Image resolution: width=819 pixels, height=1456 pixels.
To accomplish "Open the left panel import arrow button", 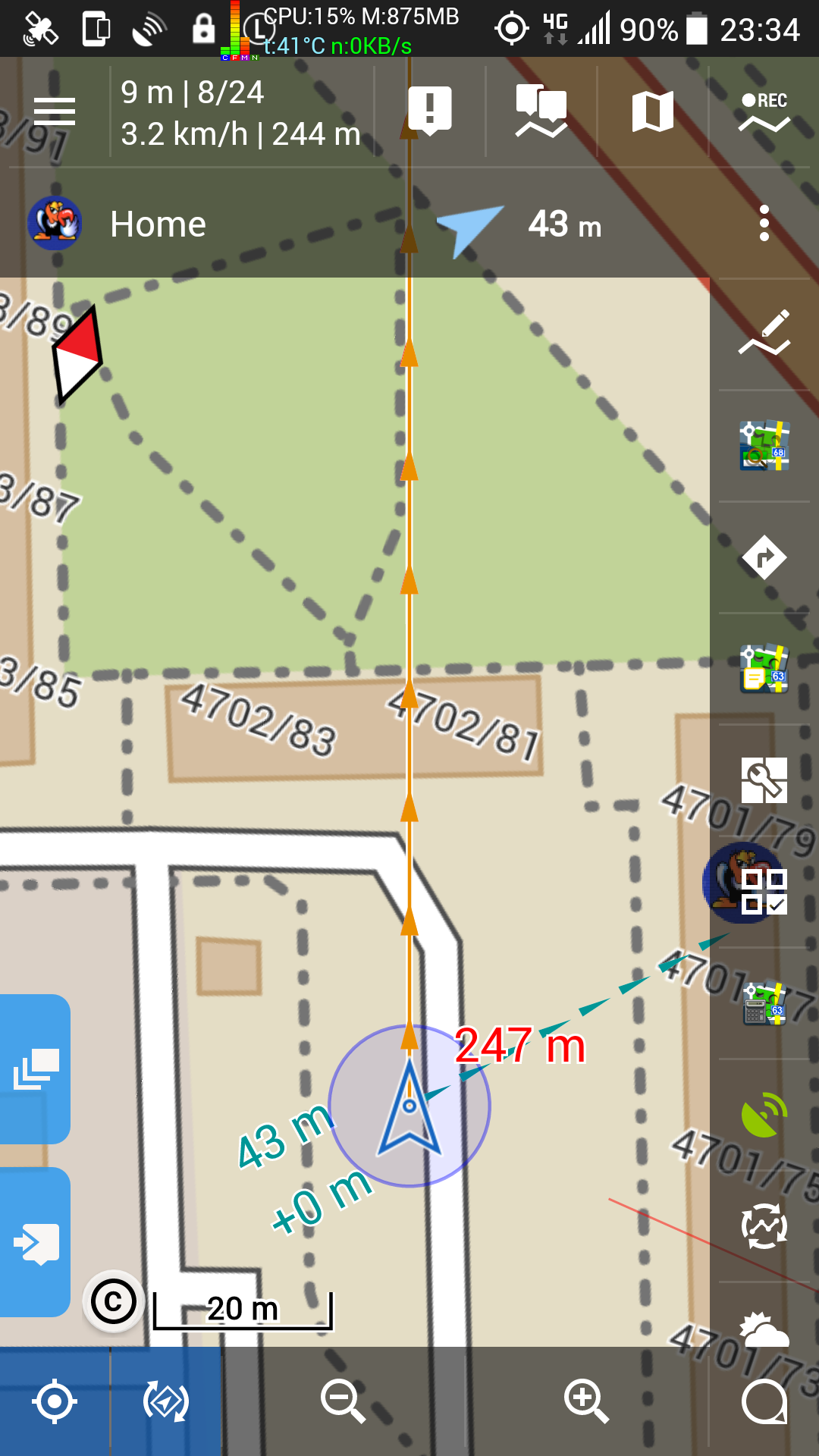I will coord(35,1243).
